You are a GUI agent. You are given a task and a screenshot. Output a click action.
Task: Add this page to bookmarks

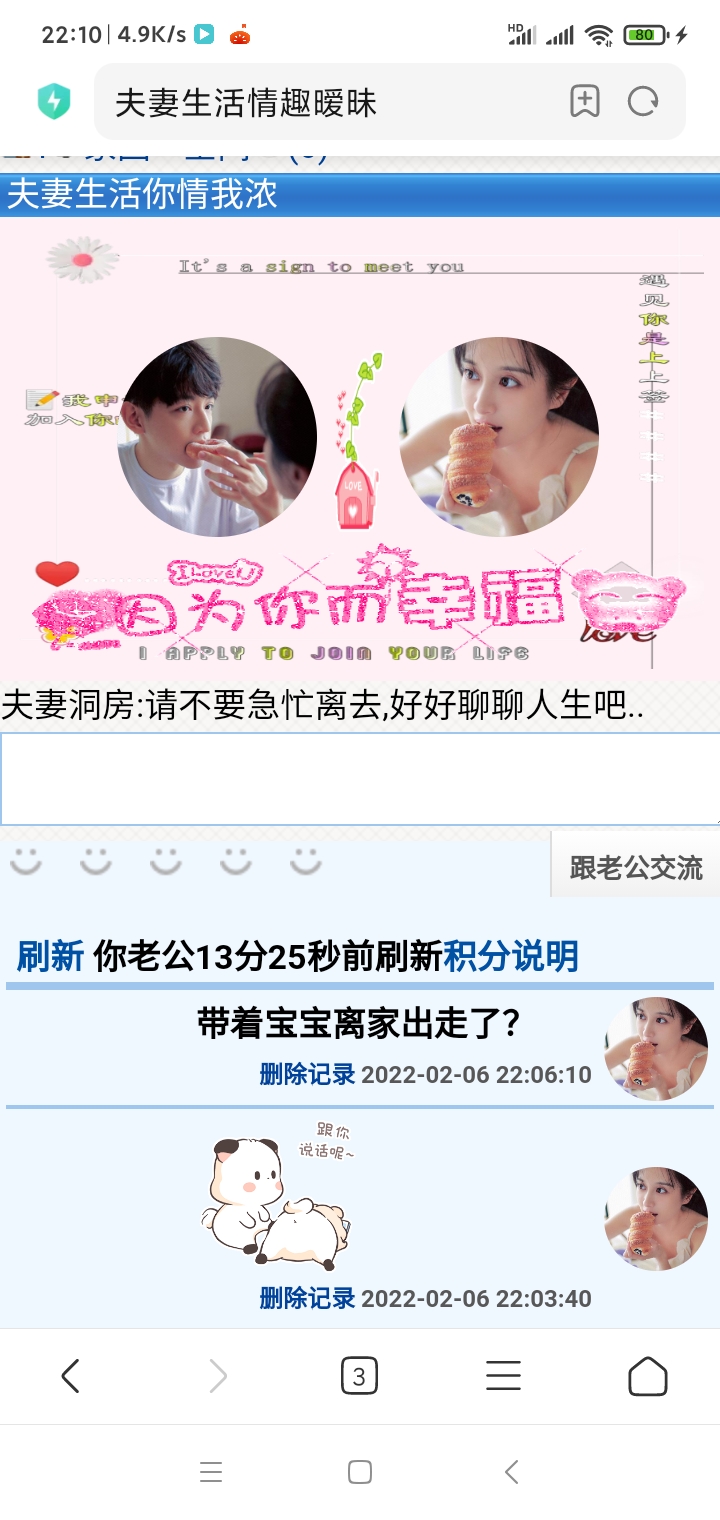[584, 102]
